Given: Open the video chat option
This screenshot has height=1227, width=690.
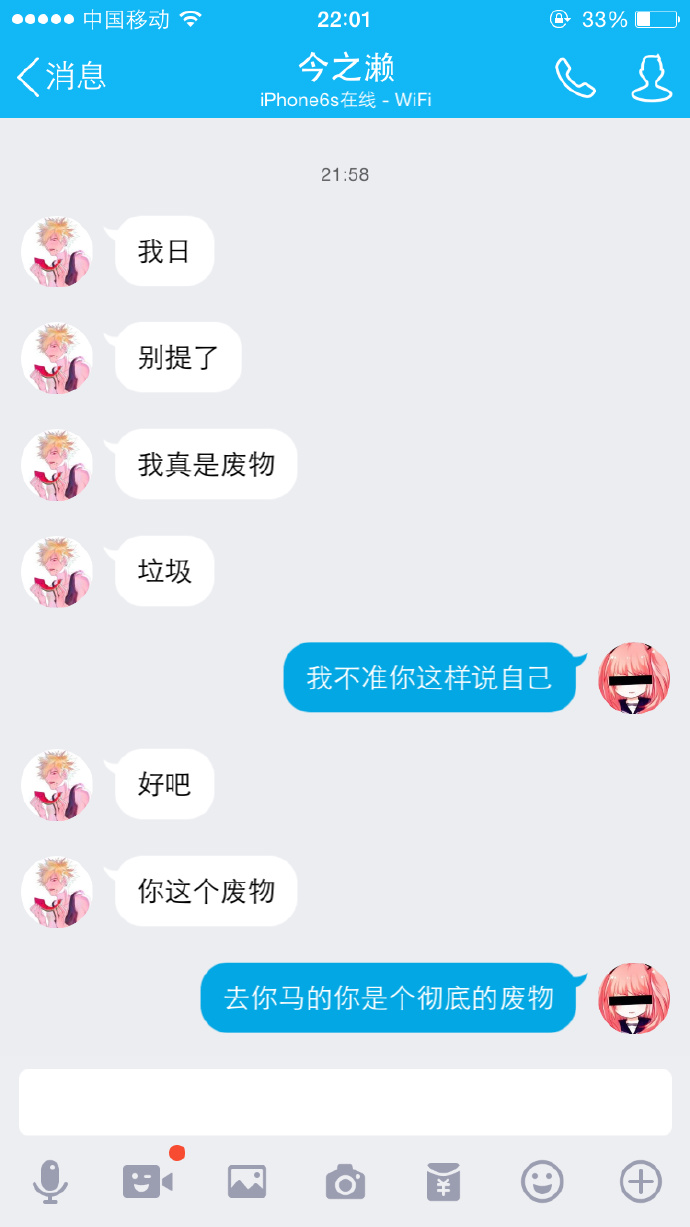Looking at the screenshot, I should coord(148,1182).
